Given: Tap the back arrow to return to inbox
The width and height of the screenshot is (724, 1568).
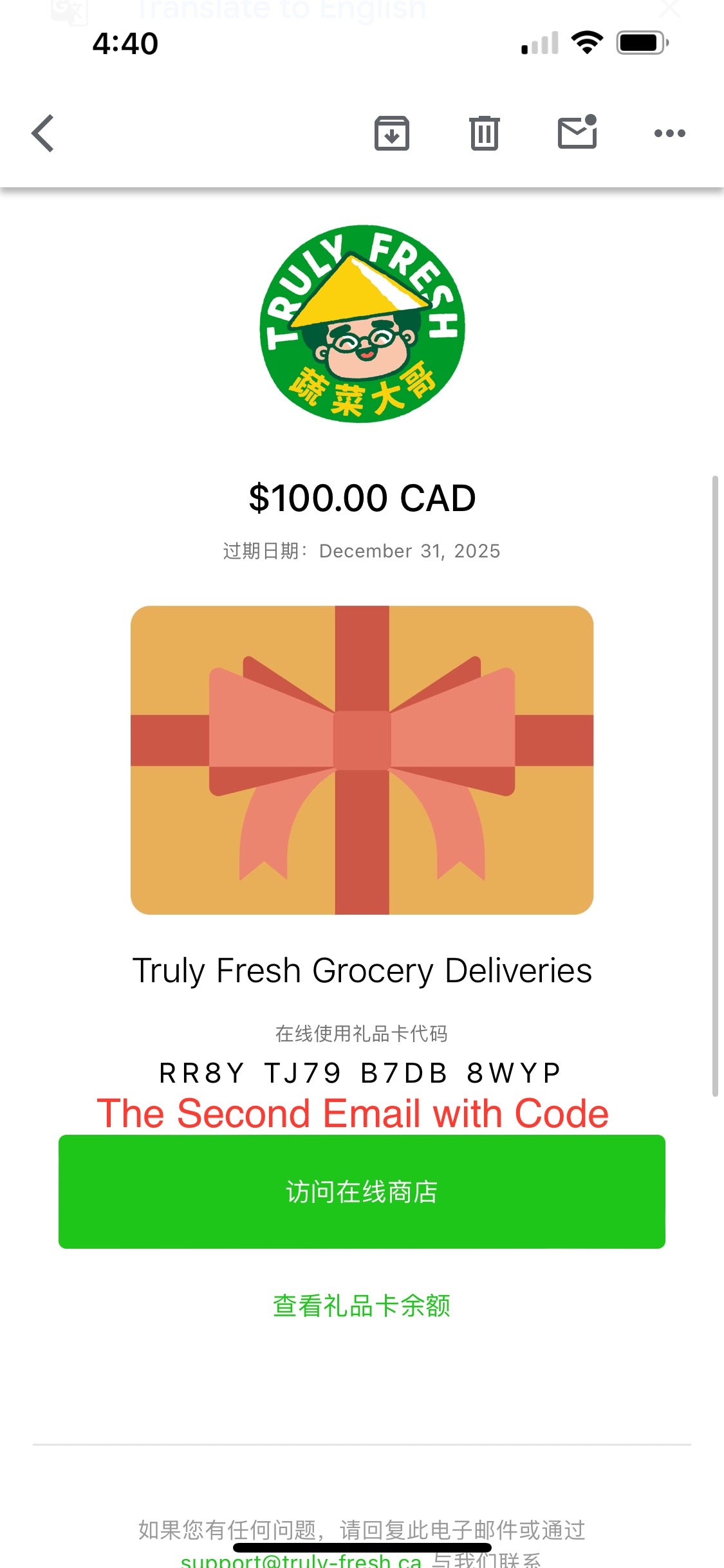Looking at the screenshot, I should pyautogui.click(x=41, y=133).
